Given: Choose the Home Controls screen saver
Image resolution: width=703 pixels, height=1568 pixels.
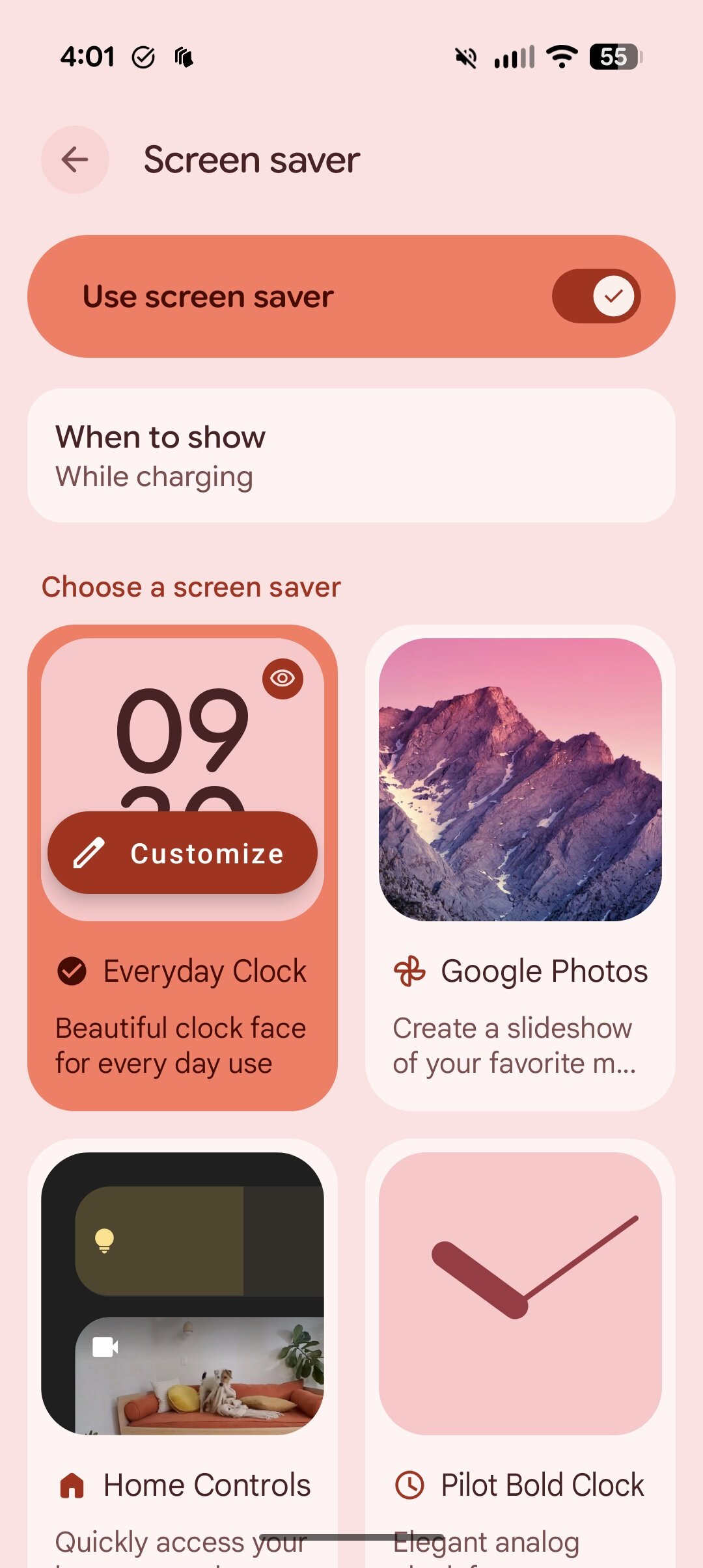Looking at the screenshot, I should click(182, 1353).
